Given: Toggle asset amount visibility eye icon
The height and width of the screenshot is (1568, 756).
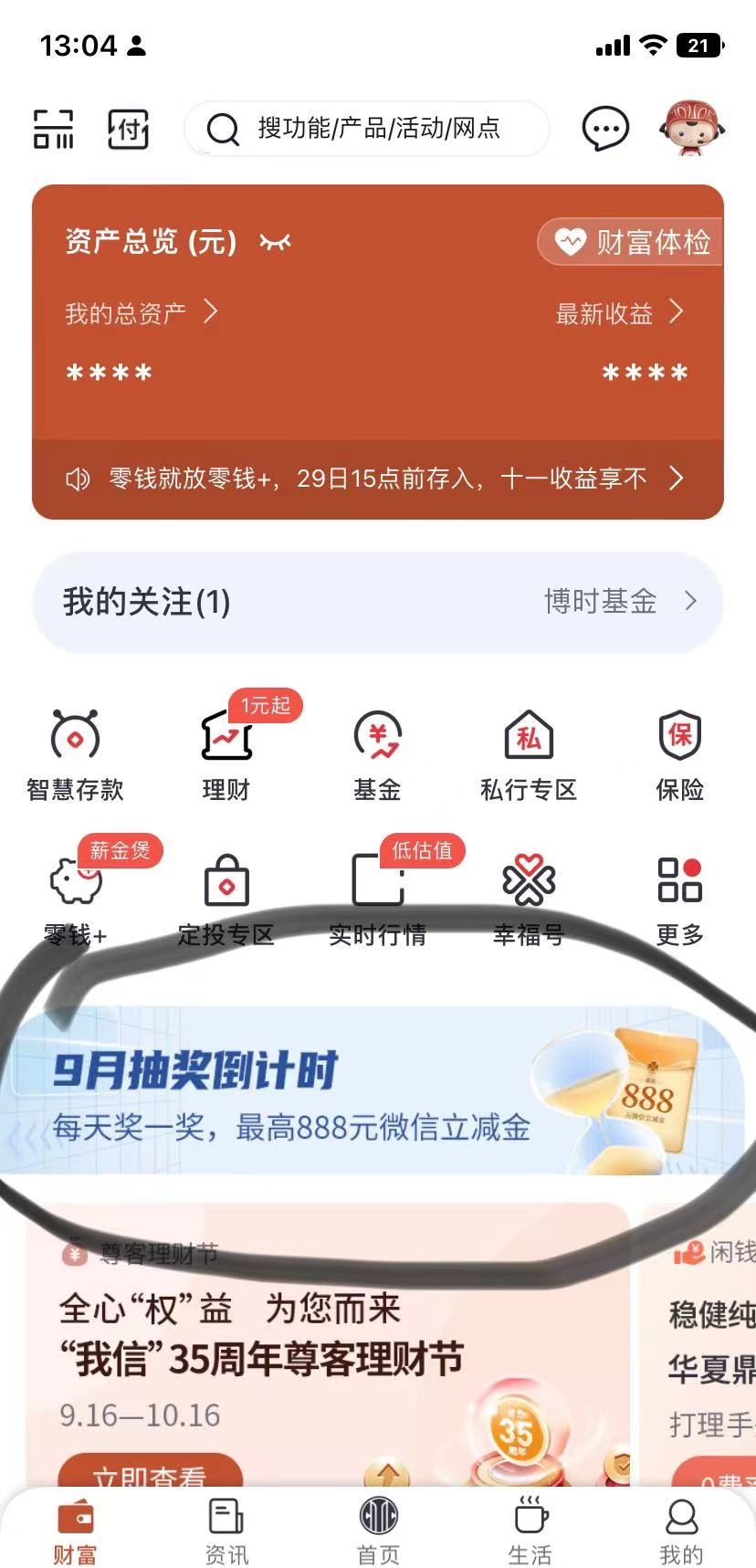Looking at the screenshot, I should [x=275, y=242].
